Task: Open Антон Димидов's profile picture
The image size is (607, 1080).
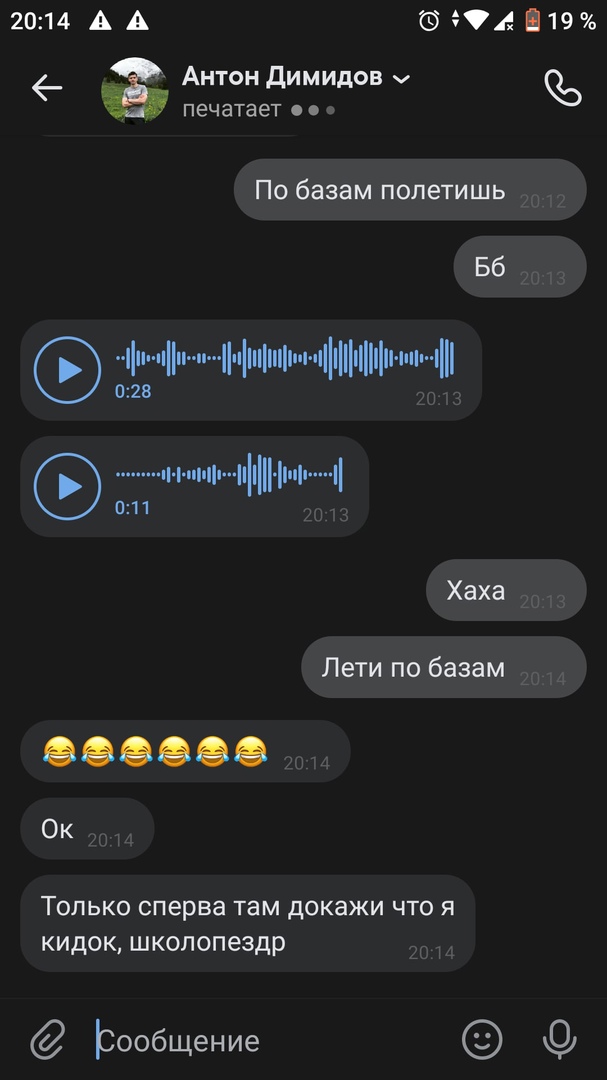Action: coord(135,90)
